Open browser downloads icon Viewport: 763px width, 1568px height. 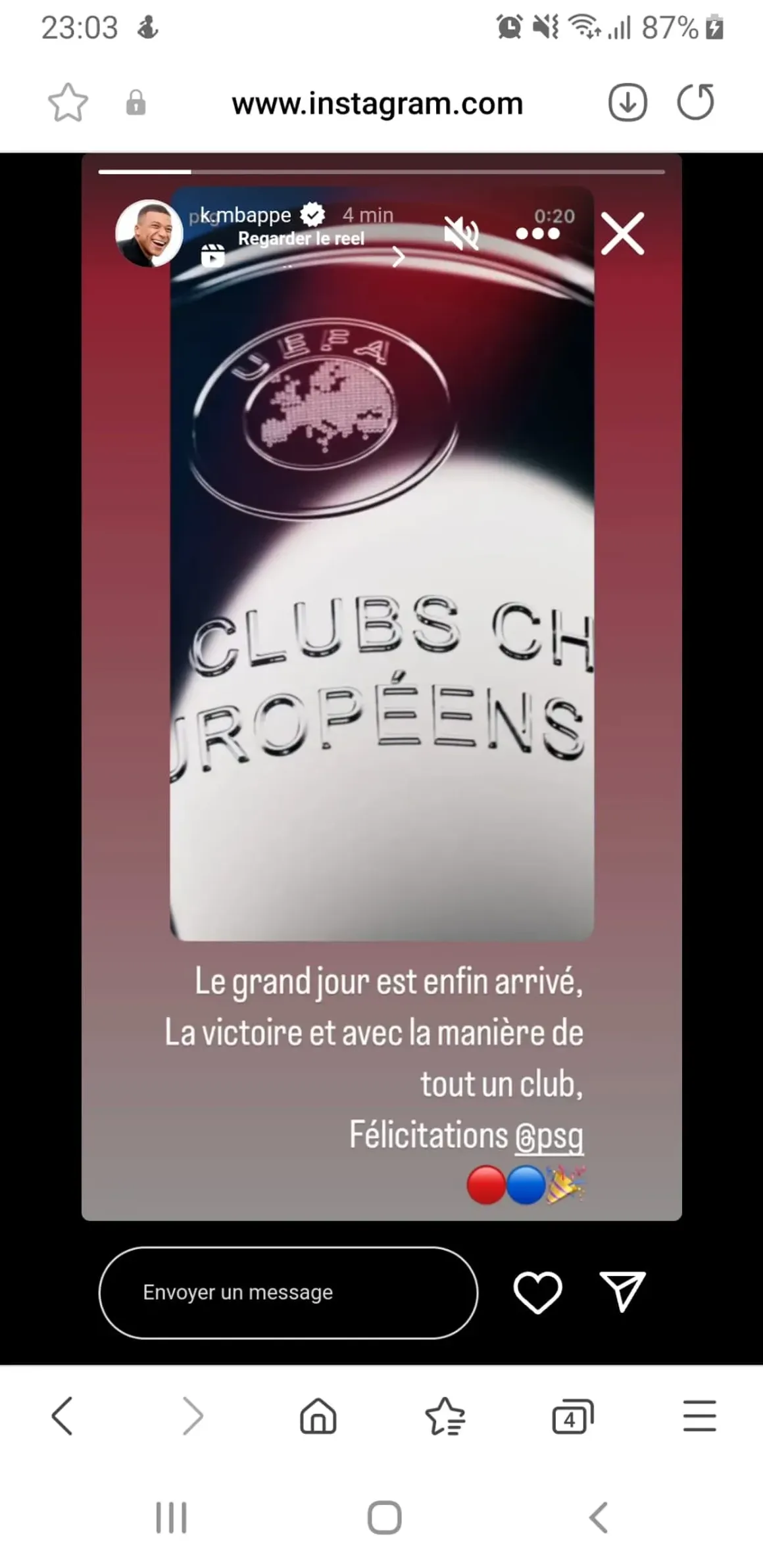click(628, 103)
